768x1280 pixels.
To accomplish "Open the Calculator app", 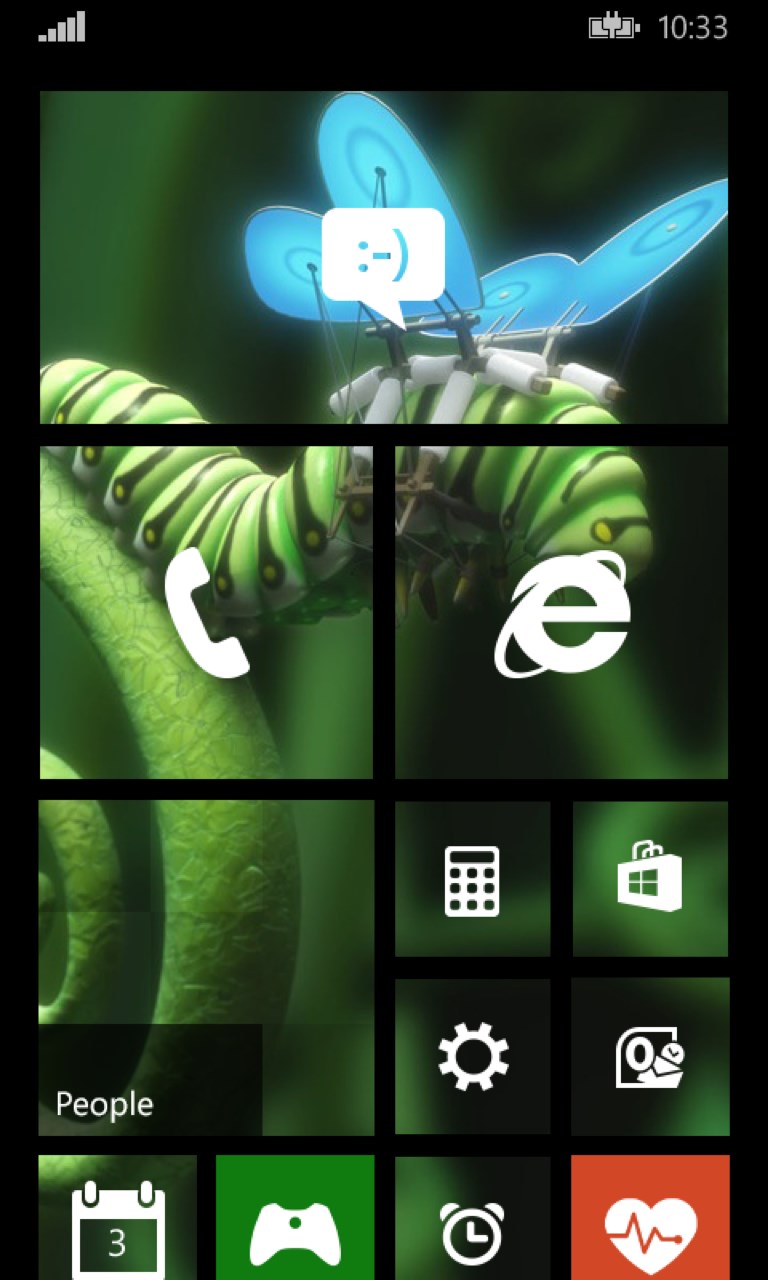I will (472, 879).
